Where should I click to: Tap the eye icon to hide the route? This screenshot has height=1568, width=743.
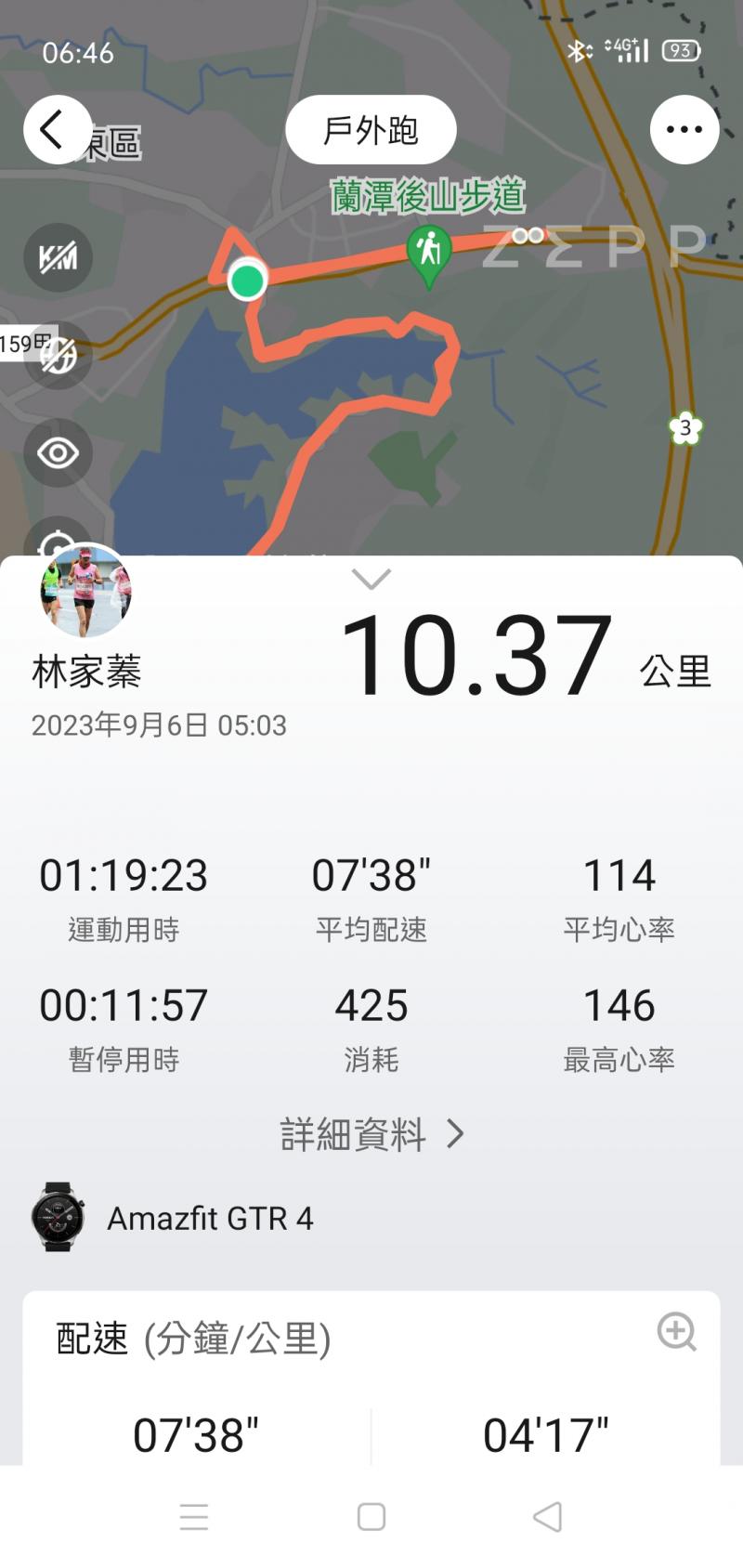pos(58,453)
